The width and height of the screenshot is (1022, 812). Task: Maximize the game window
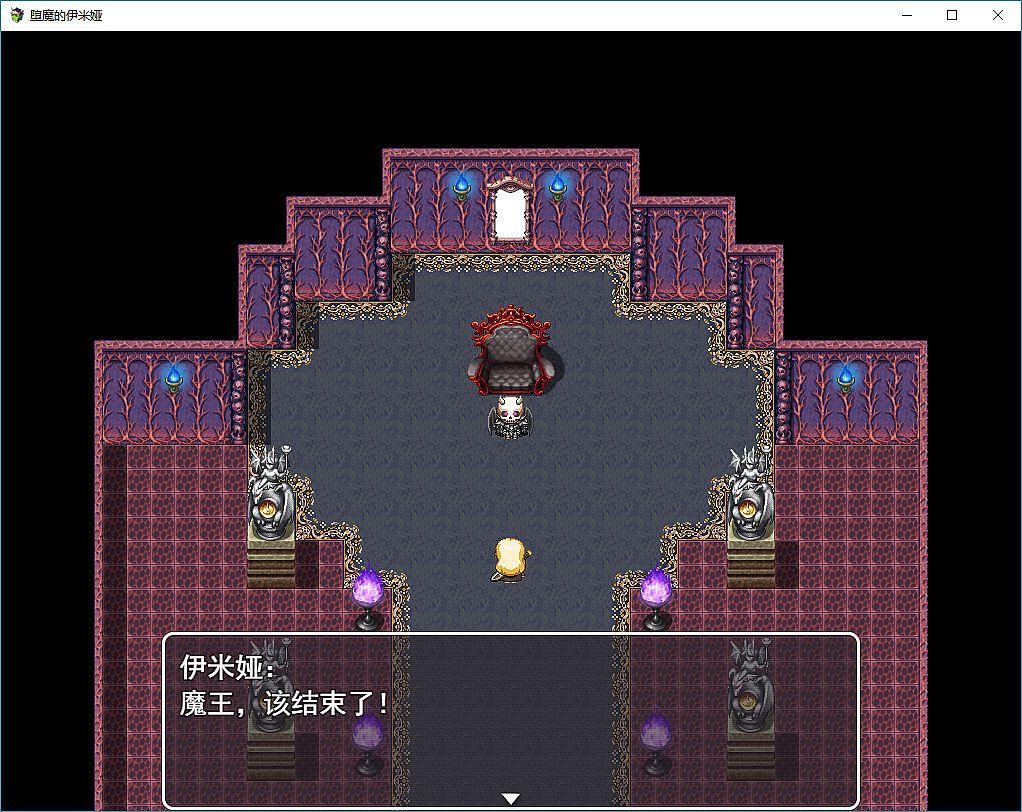(x=951, y=15)
